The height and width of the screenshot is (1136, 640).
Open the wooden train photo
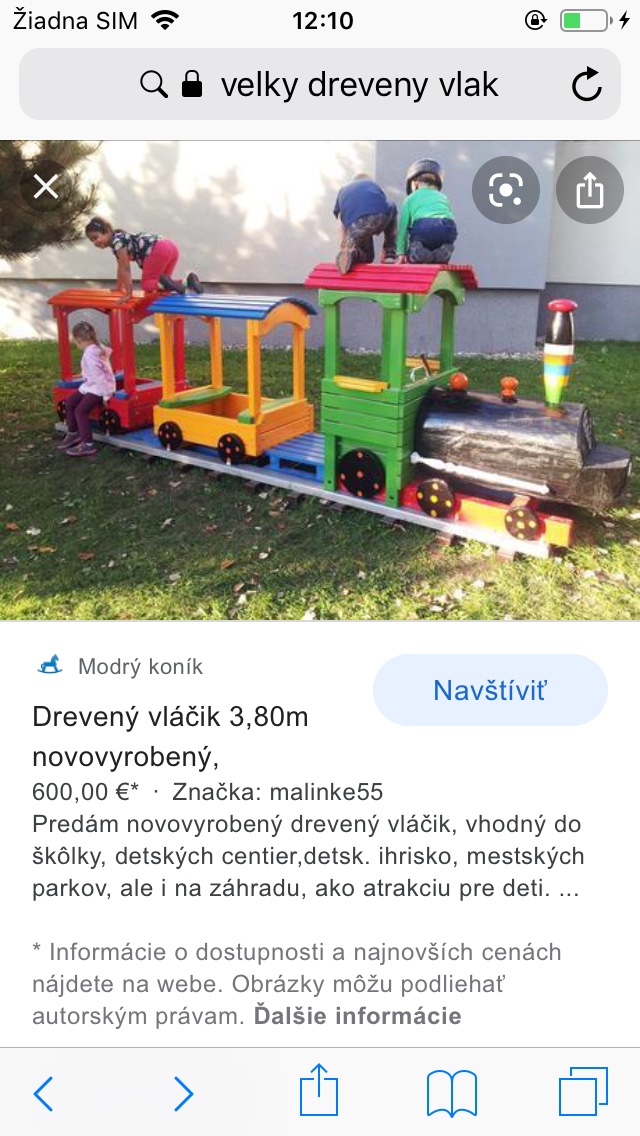(320, 400)
